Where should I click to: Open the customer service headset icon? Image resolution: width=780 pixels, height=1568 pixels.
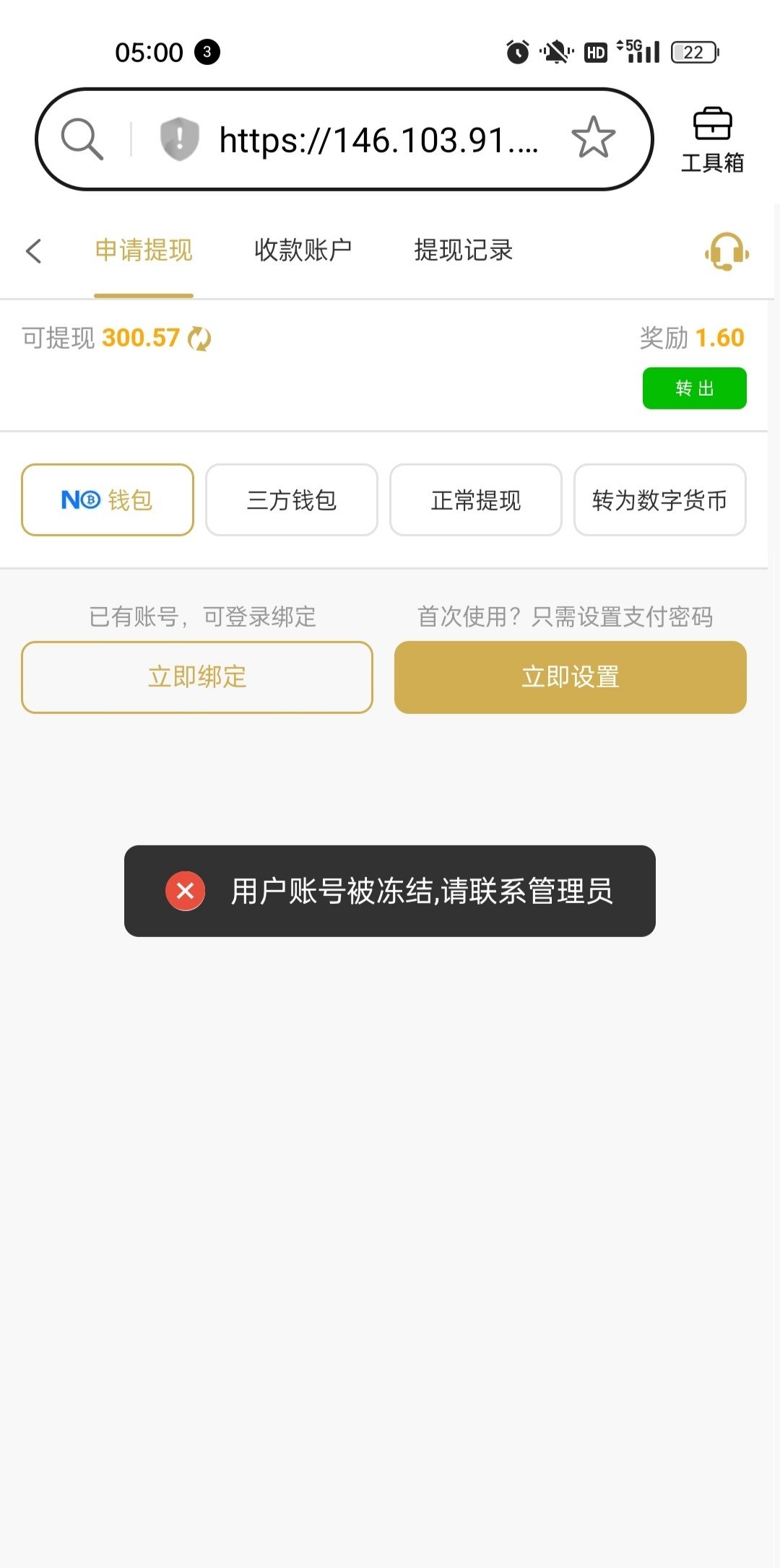(727, 251)
